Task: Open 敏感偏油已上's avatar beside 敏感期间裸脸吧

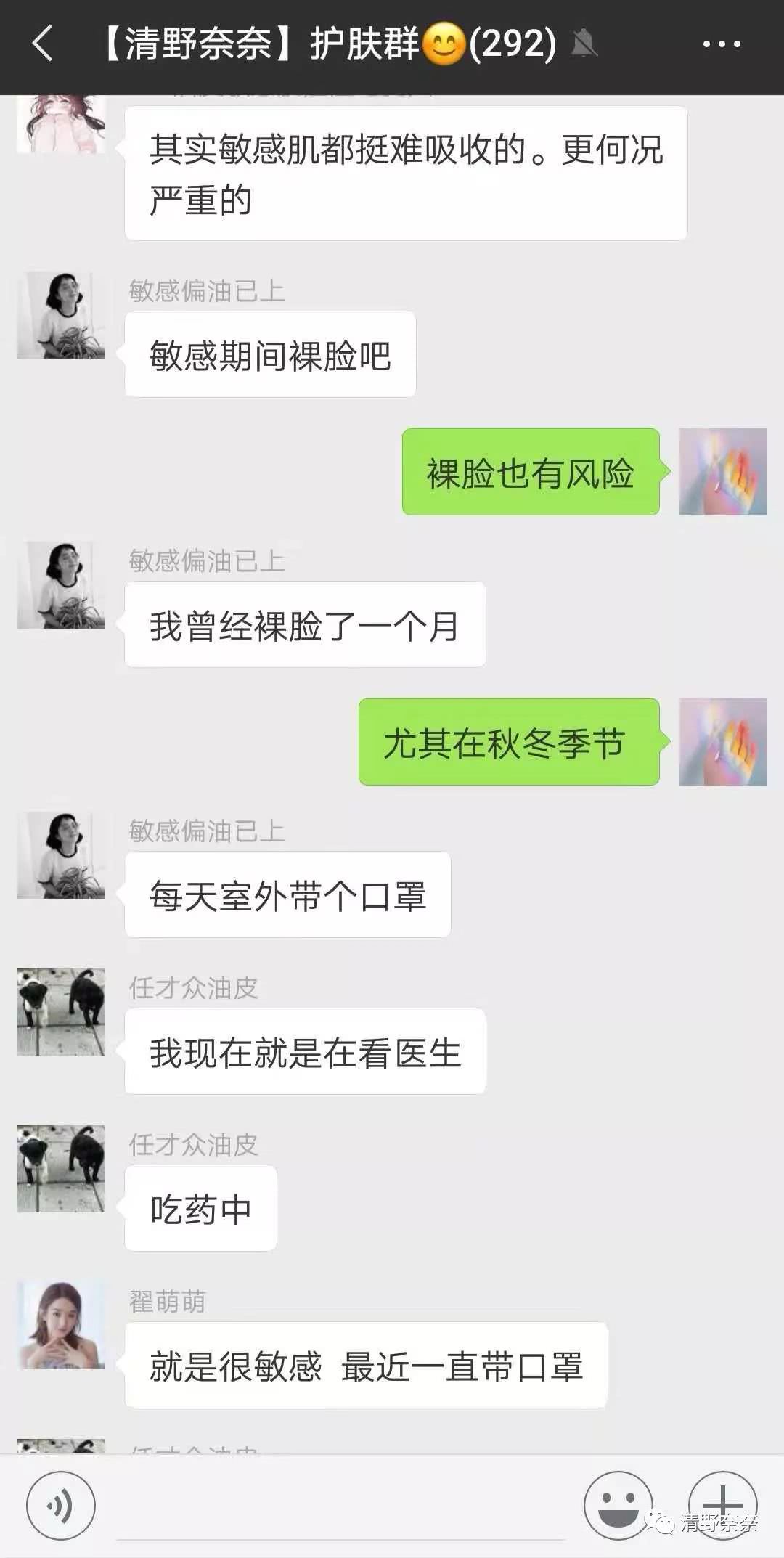Action: point(61,315)
